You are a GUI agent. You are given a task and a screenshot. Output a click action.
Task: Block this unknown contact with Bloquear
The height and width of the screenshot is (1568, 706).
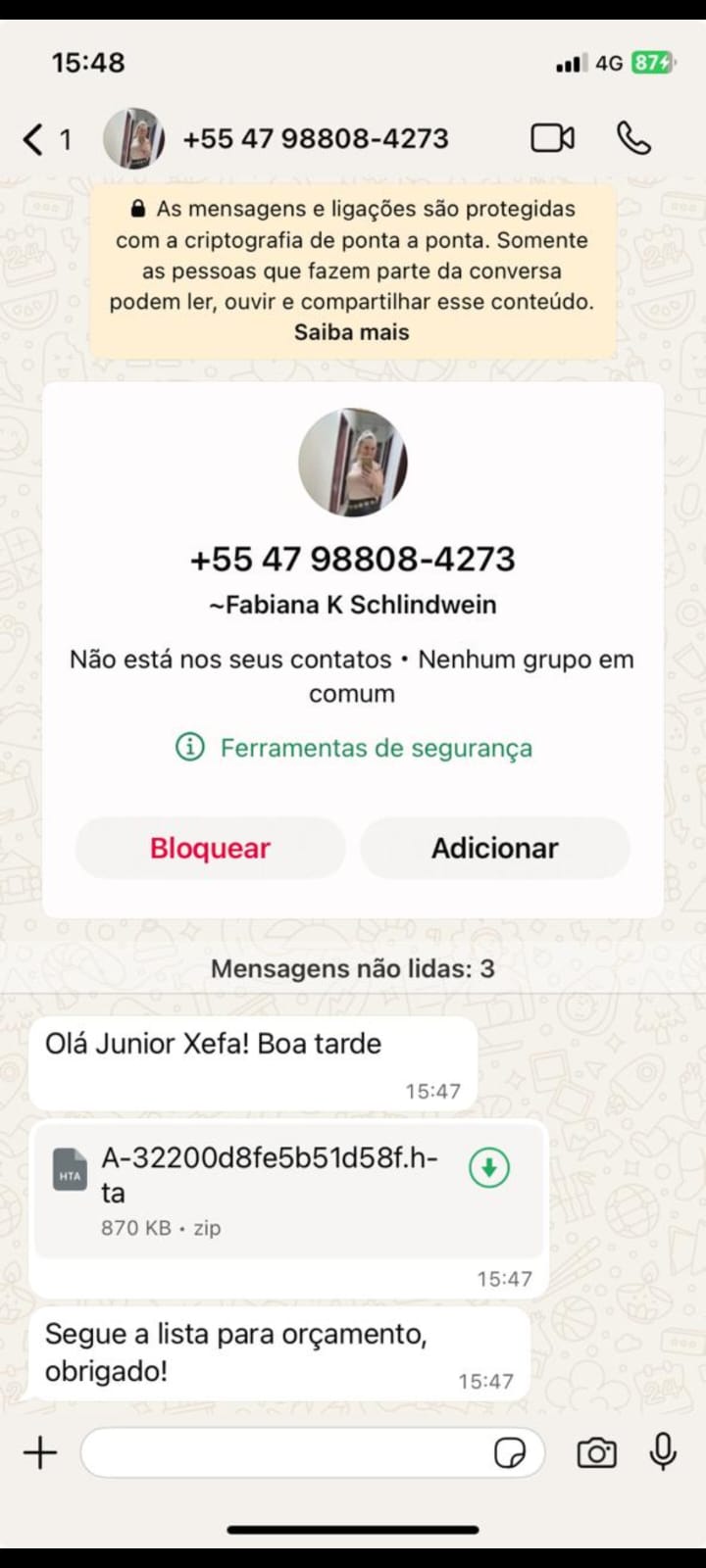[x=210, y=848]
